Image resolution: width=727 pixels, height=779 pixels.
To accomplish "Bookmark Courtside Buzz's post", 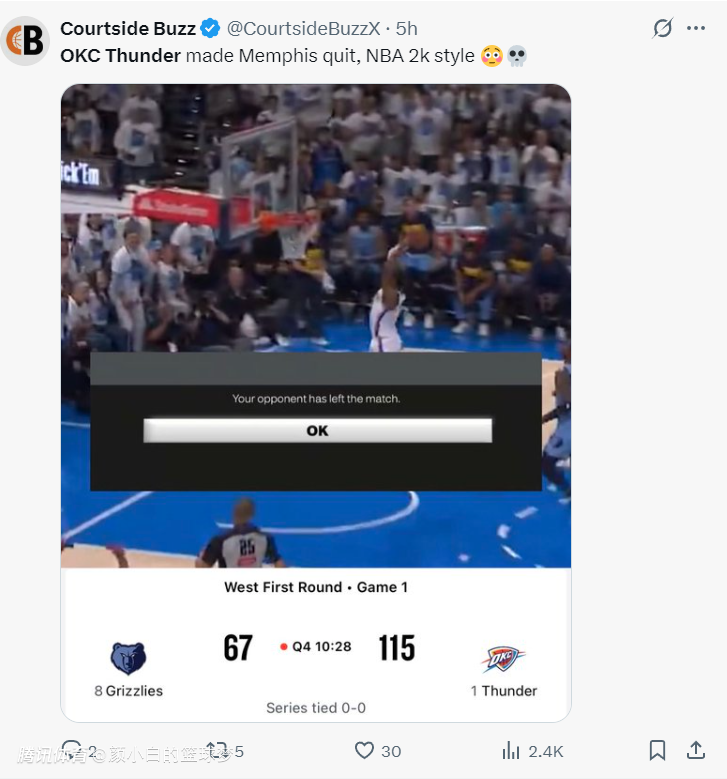I will click(x=657, y=750).
